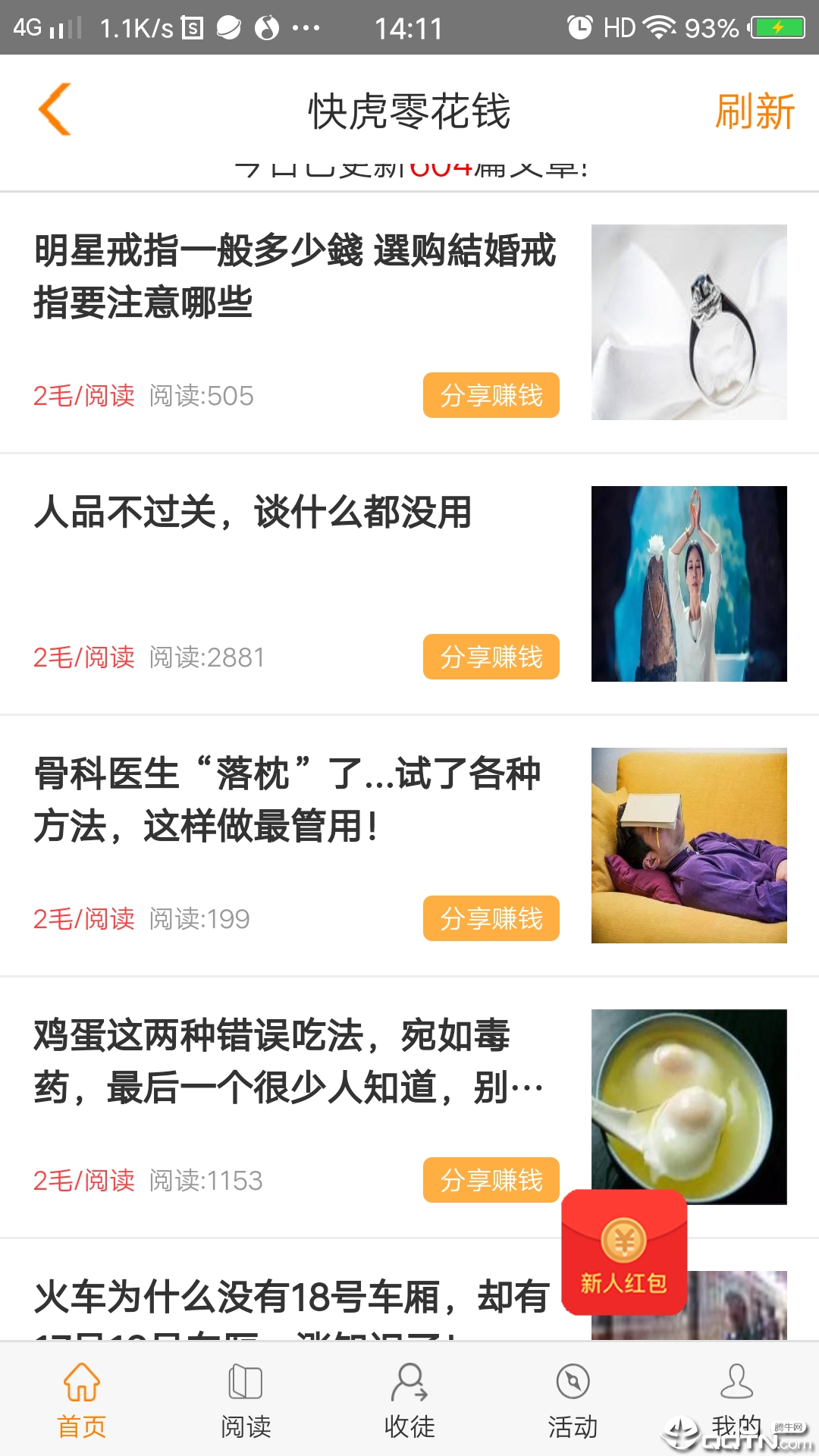This screenshot has width=819, height=1456.
Task: Tap 分享赚钱 for the 人品不过关 article
Action: click(491, 657)
